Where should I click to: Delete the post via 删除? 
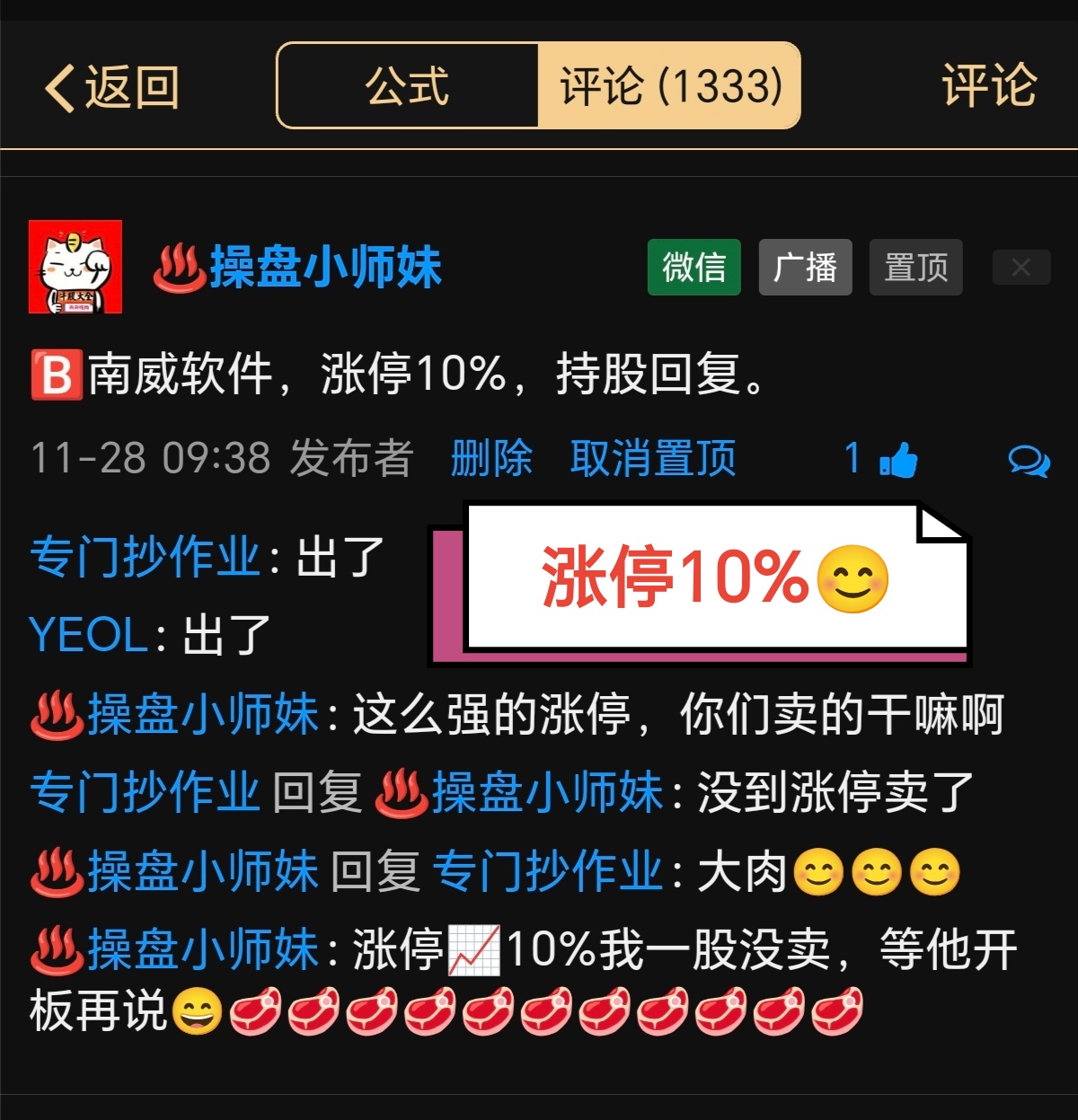[x=491, y=458]
